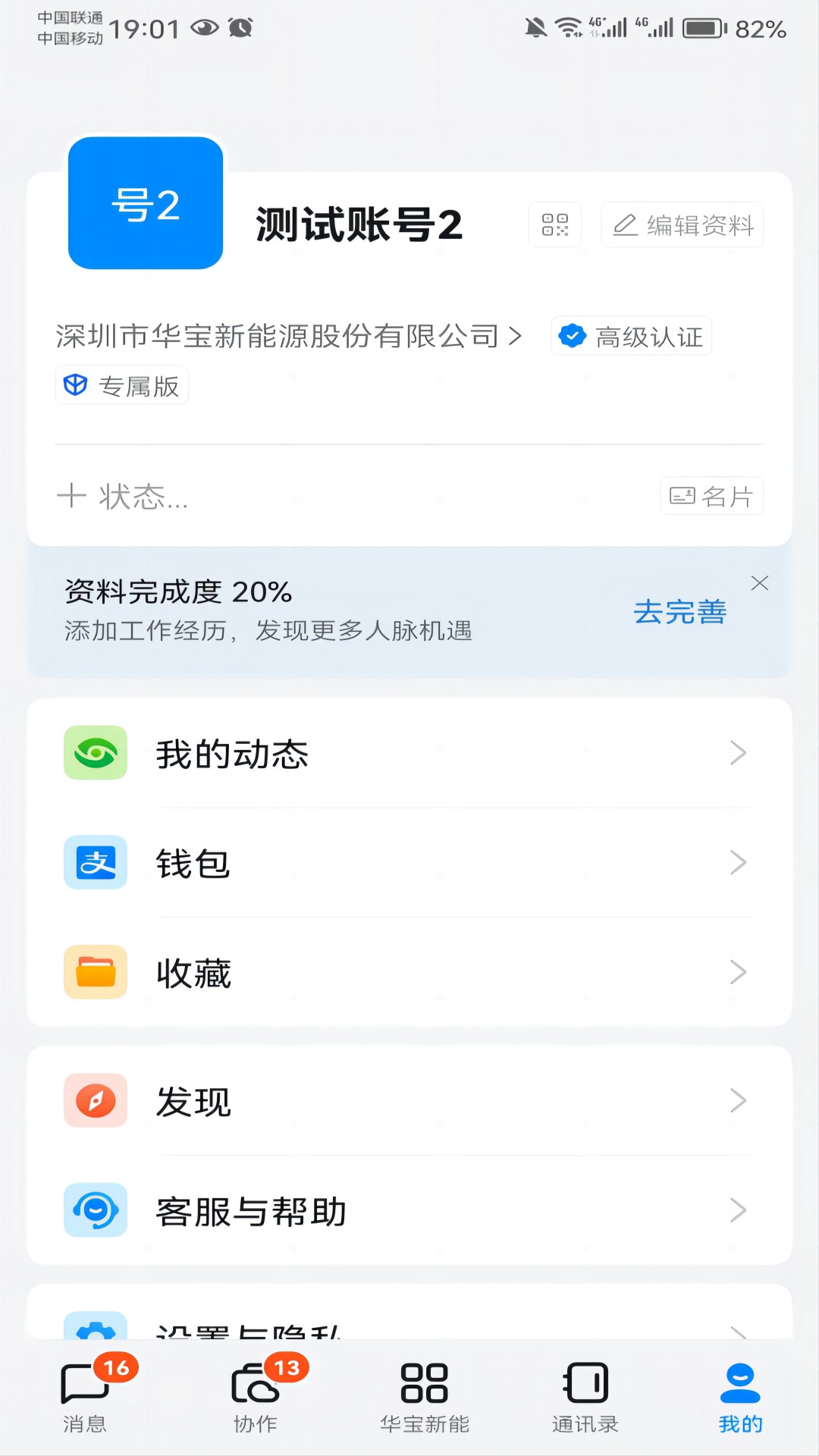Screen dimensions: 819x1456
Task: Open the QR code icon beside 测试账号2
Action: [555, 225]
